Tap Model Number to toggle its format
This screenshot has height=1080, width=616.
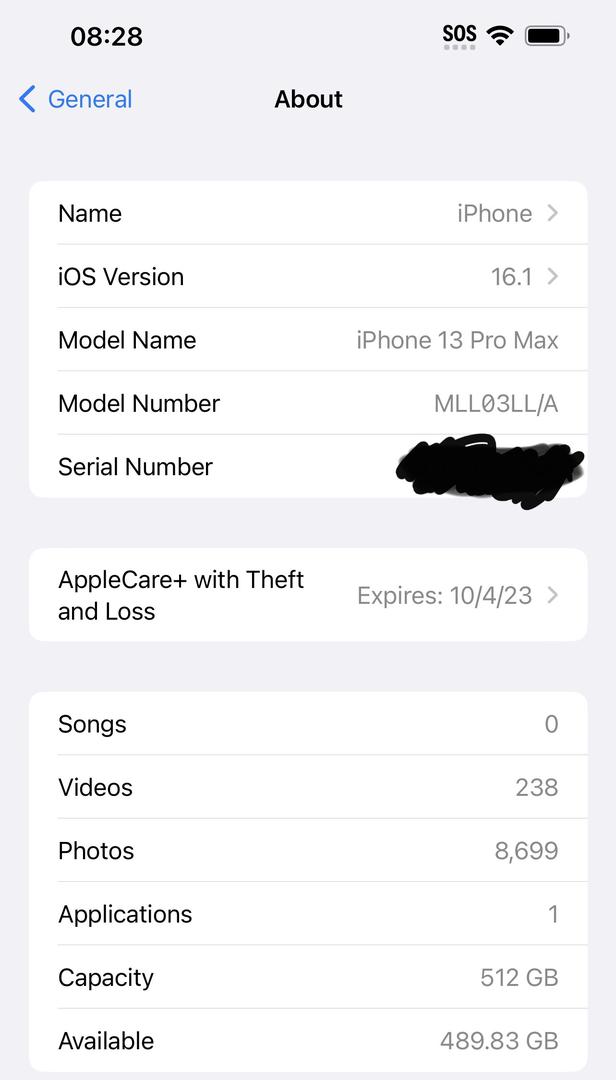pyautogui.click(x=308, y=403)
